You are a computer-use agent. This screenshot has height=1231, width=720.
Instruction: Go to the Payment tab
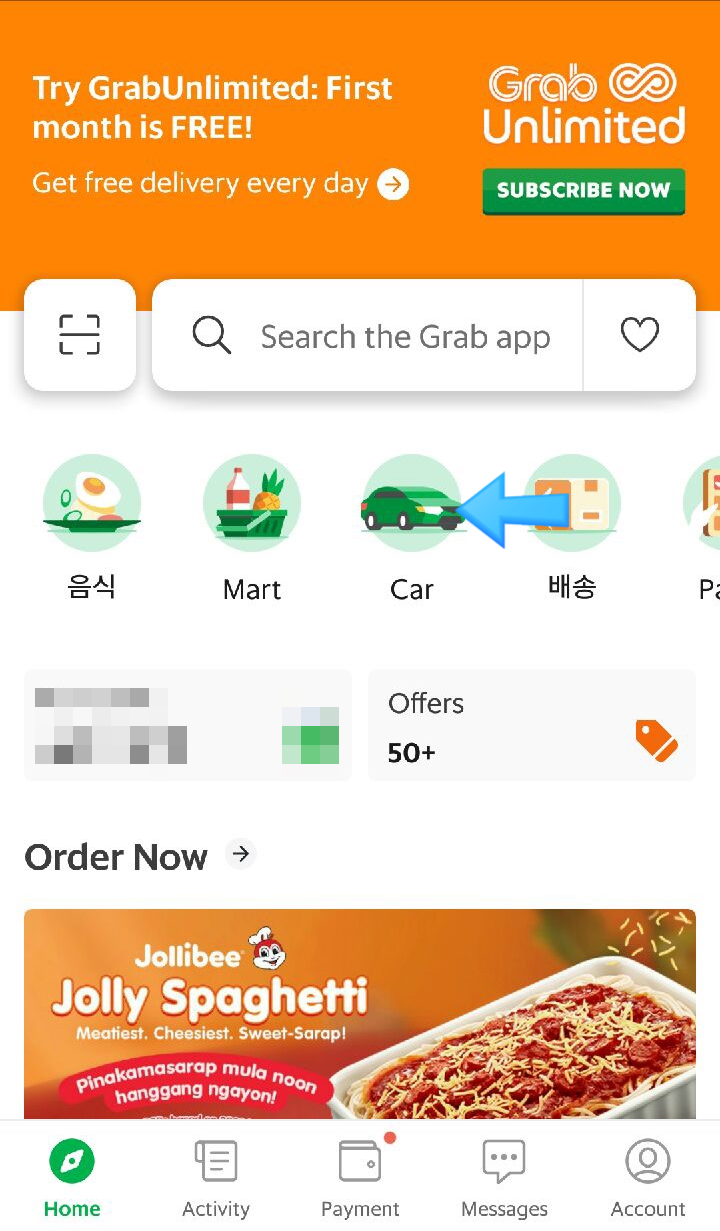(360, 1180)
